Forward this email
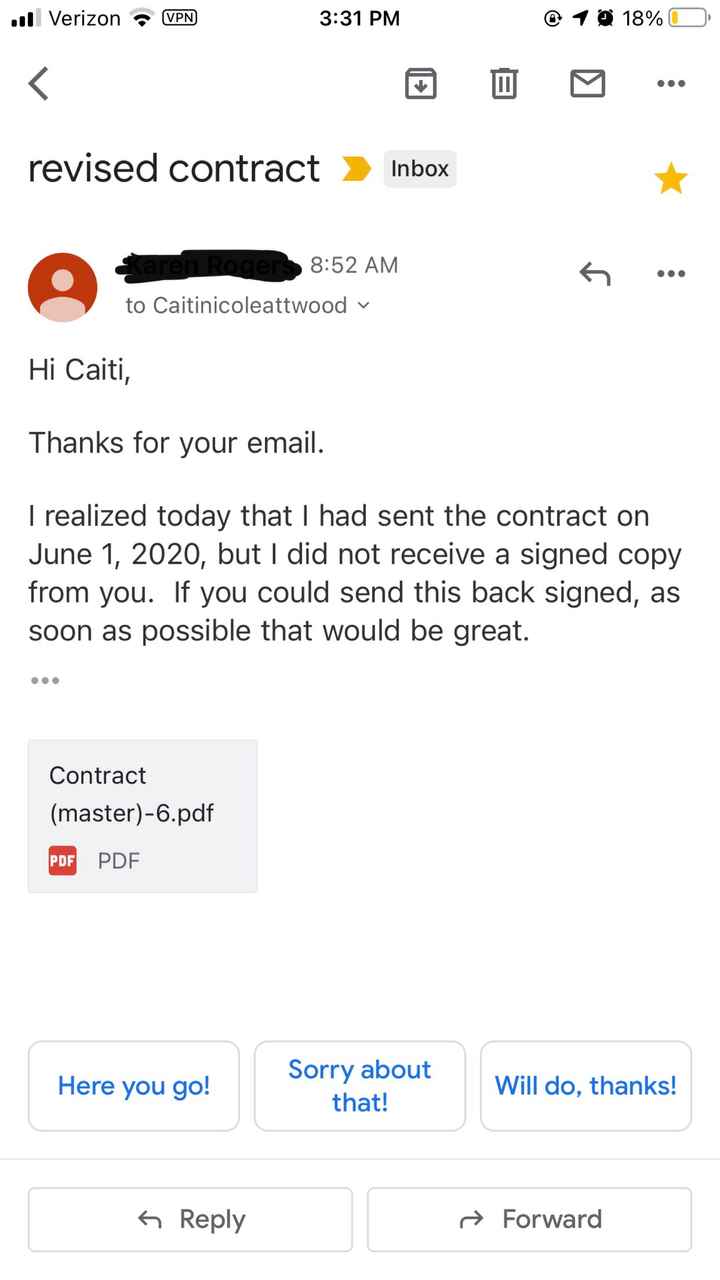Image resolution: width=720 pixels, height=1280 pixels. (x=529, y=1219)
